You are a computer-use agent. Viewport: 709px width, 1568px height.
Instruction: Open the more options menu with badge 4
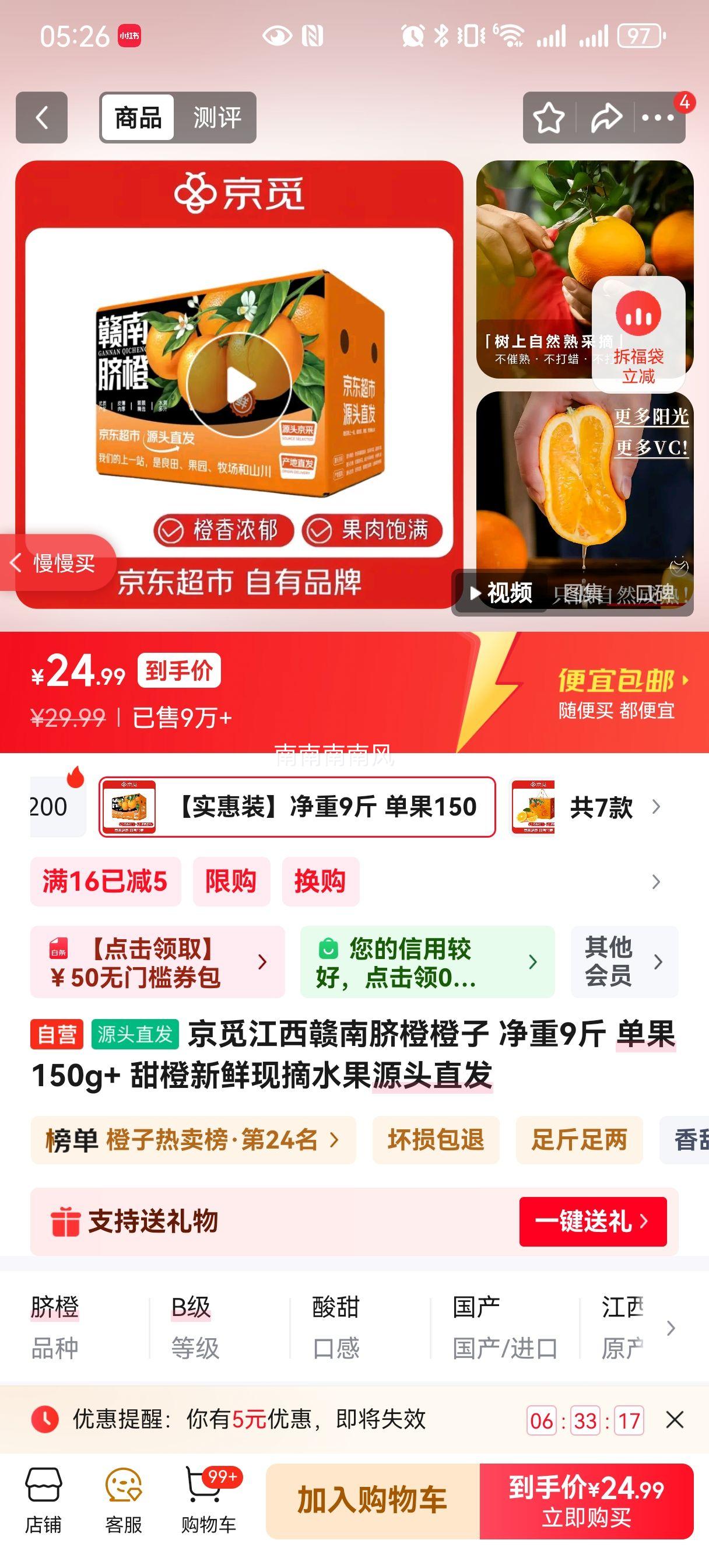pos(658,117)
